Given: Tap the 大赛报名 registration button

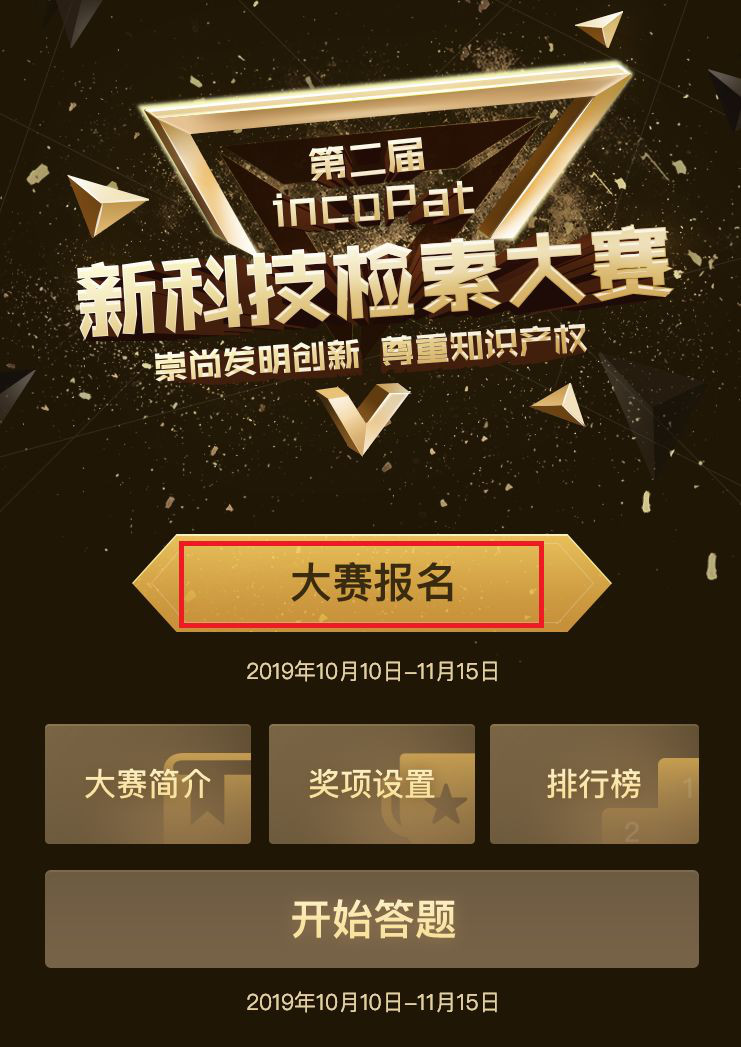Looking at the screenshot, I should tap(371, 584).
